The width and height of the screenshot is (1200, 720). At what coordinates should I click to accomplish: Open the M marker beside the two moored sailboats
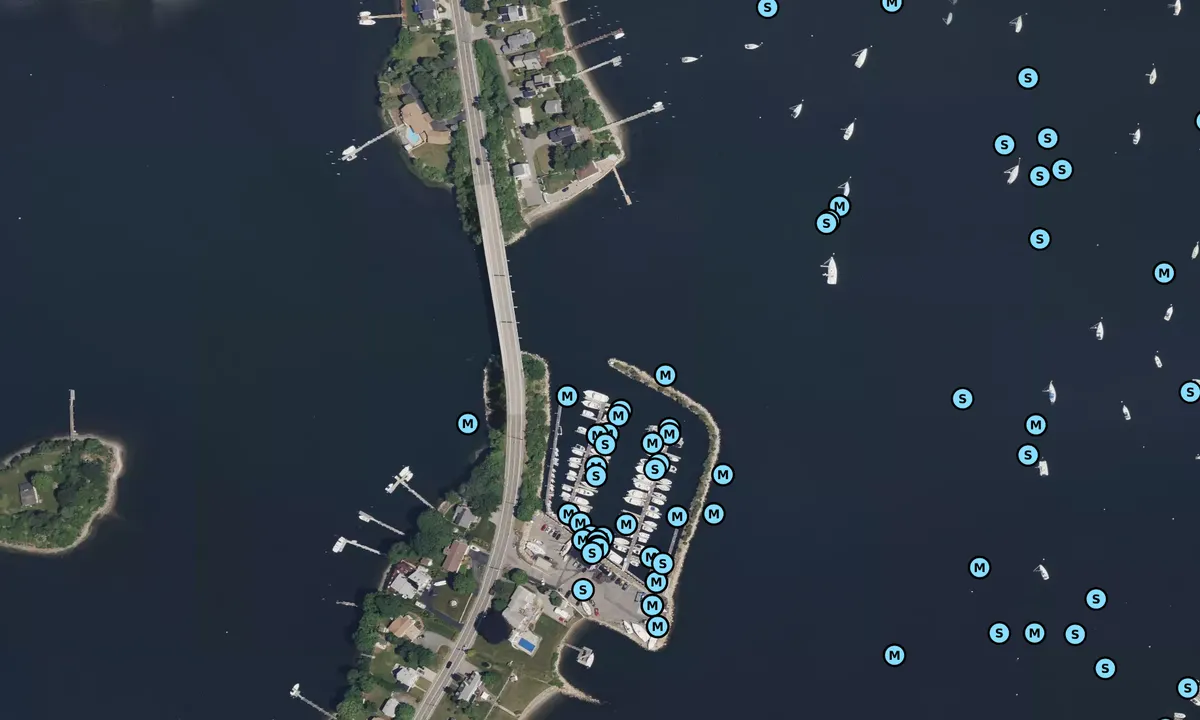click(839, 206)
